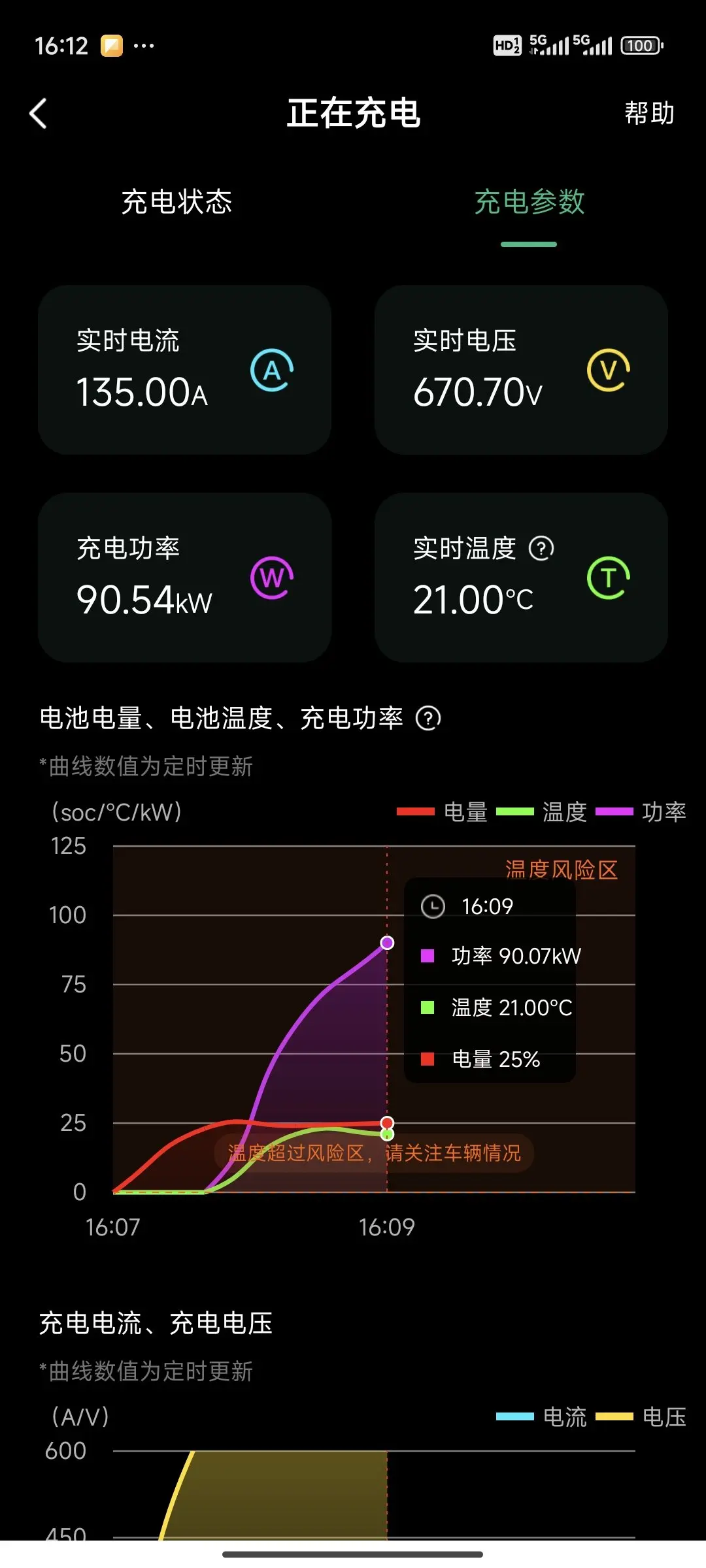Switch to the 充电状态 tab
This screenshot has width=706, height=1568.
click(x=176, y=202)
